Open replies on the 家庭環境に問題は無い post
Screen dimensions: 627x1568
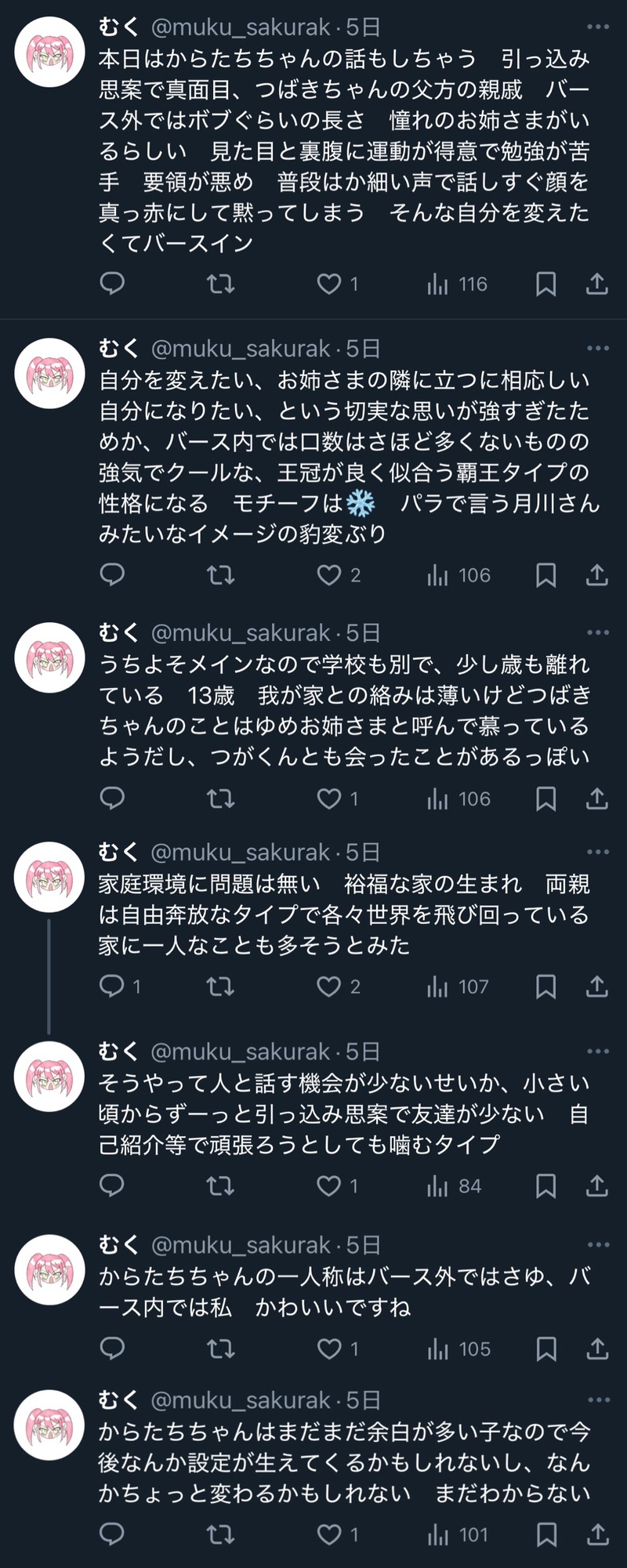coord(113,986)
